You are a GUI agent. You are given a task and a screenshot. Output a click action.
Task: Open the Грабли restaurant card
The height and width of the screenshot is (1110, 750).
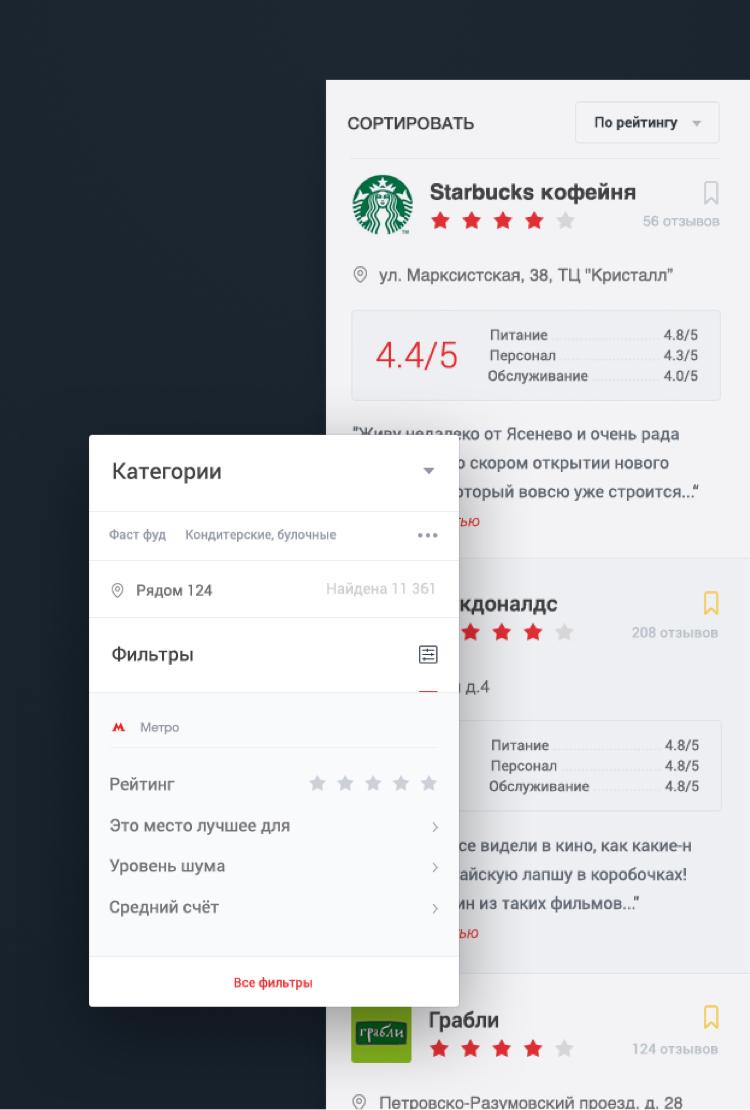(464, 1020)
